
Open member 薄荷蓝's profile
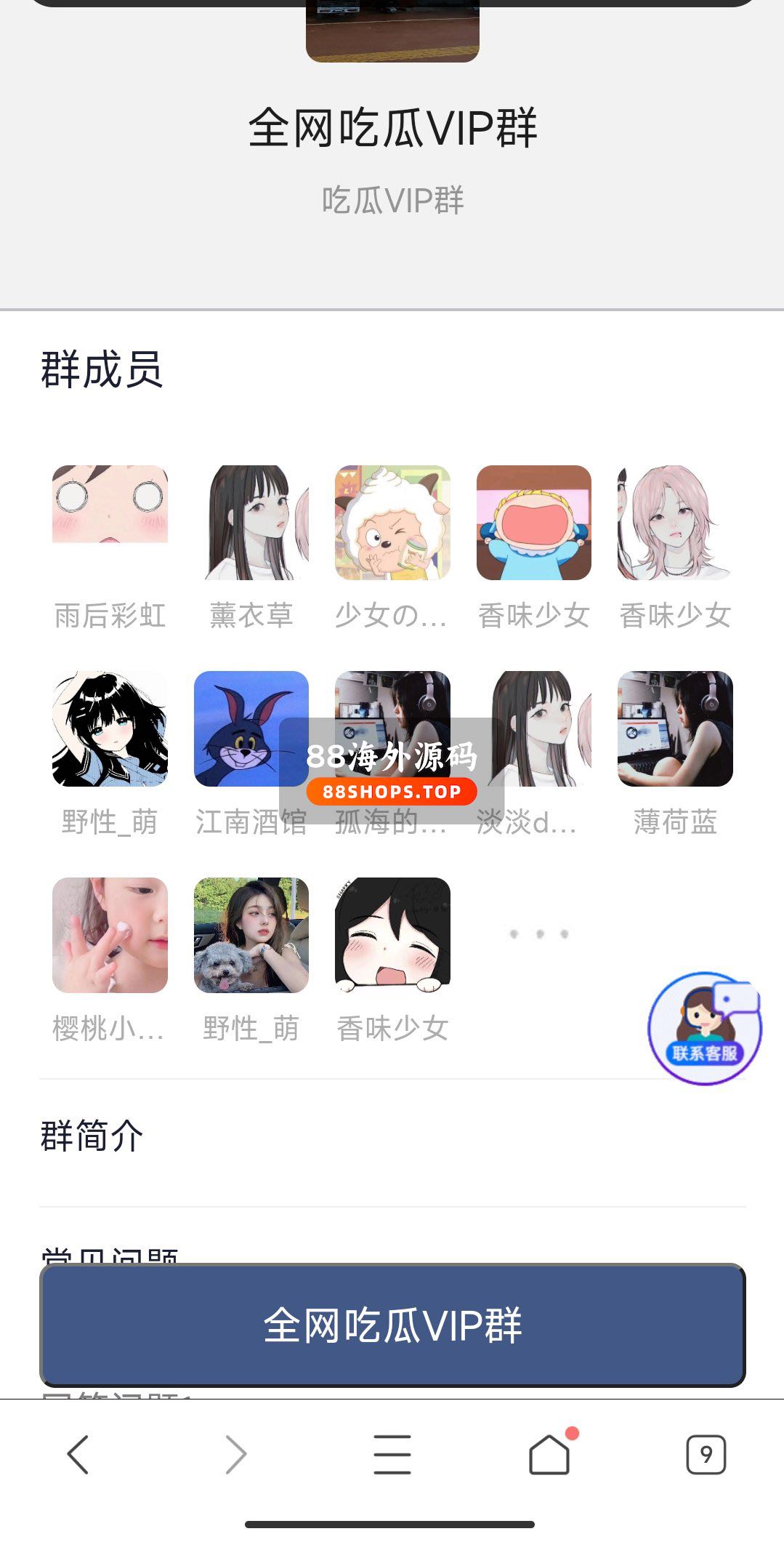point(675,728)
